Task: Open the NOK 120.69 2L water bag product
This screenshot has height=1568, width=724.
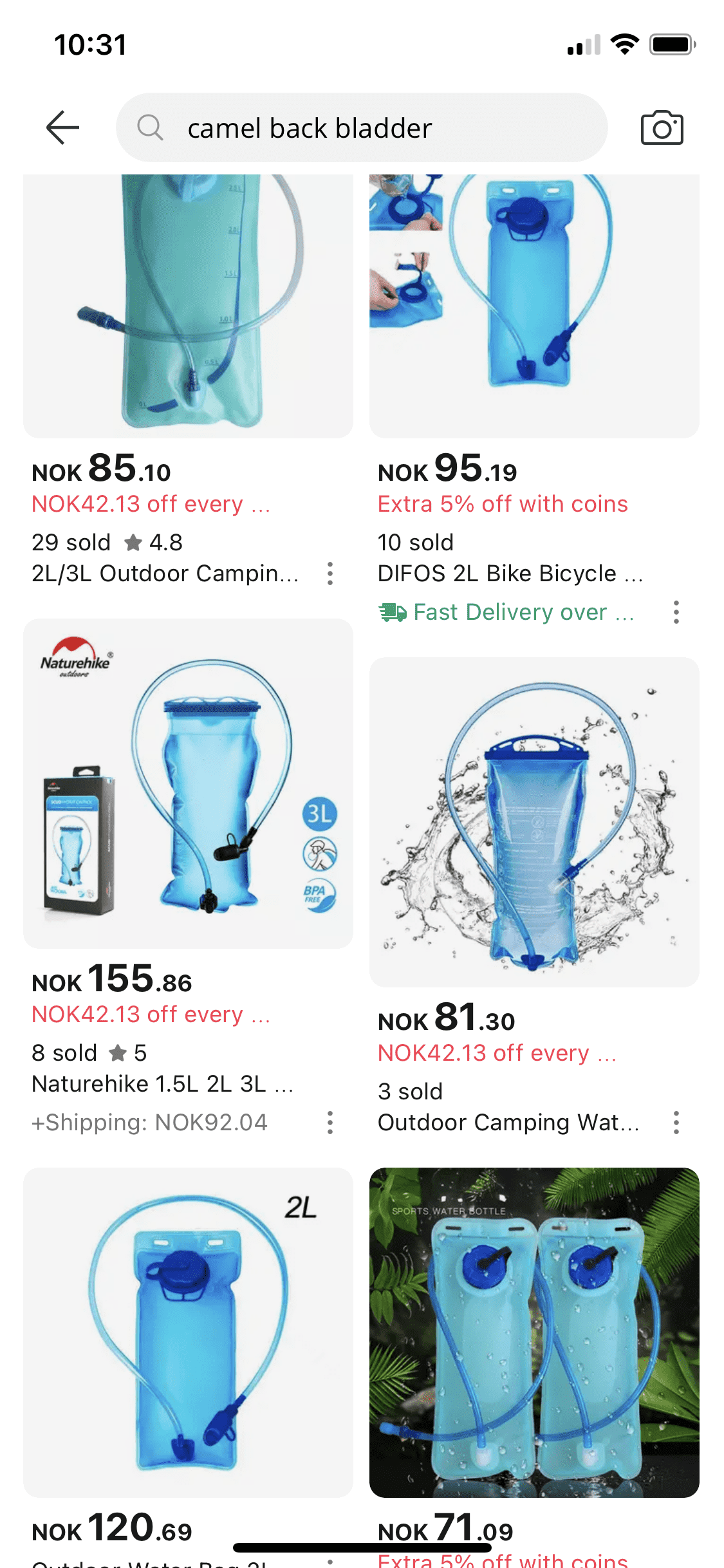Action: pos(188,1332)
